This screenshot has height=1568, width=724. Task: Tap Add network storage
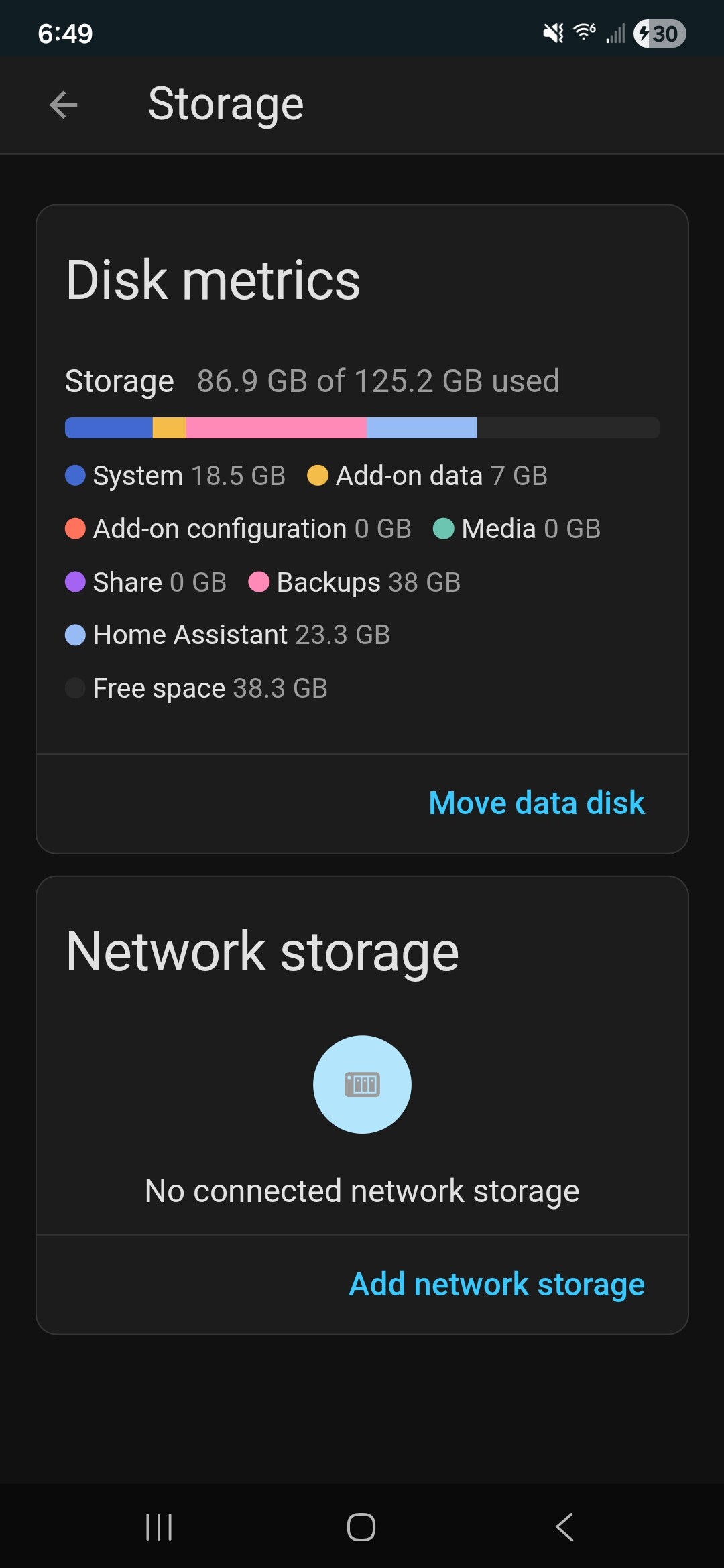tap(497, 1284)
